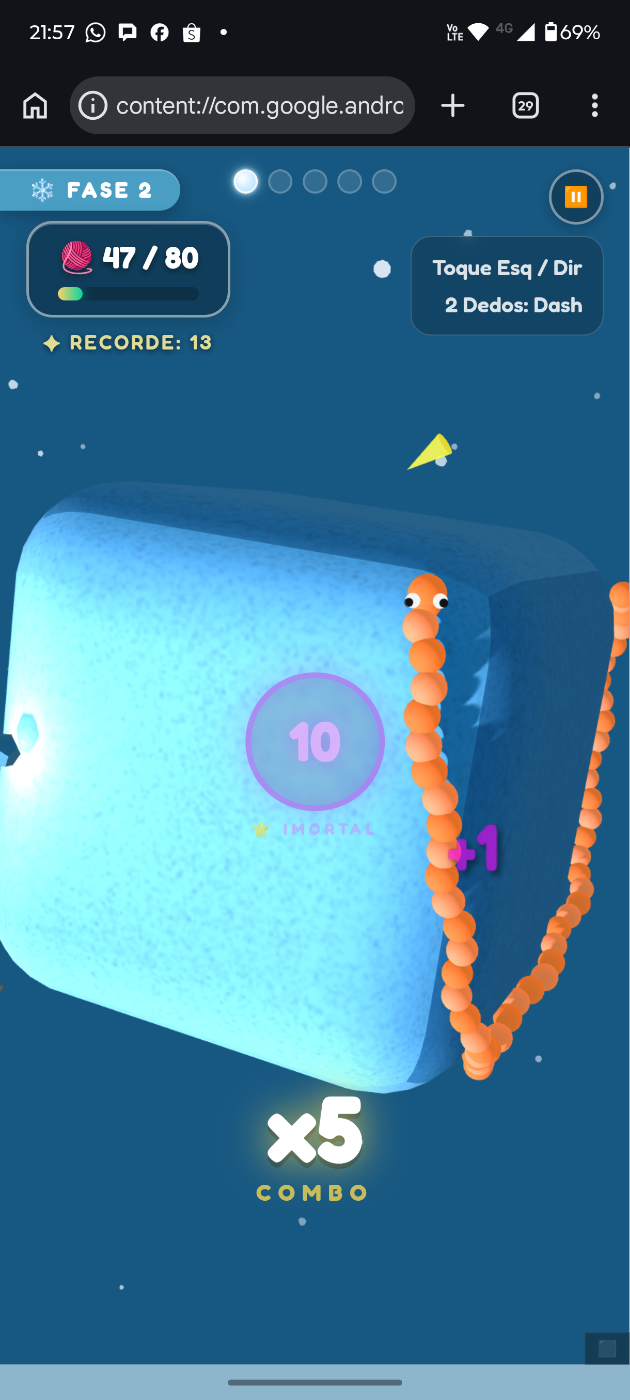Go to browser home page
This screenshot has height=1400, width=630.
pos(35,105)
